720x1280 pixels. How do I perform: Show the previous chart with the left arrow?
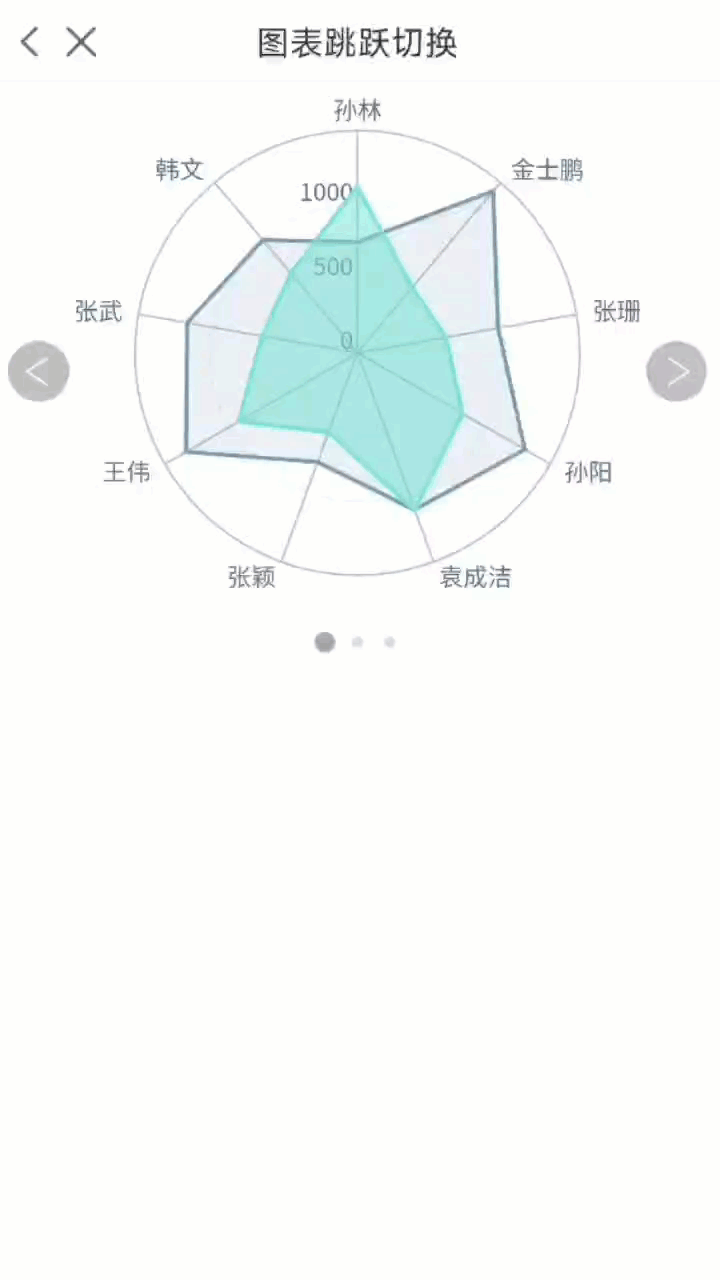click(38, 372)
